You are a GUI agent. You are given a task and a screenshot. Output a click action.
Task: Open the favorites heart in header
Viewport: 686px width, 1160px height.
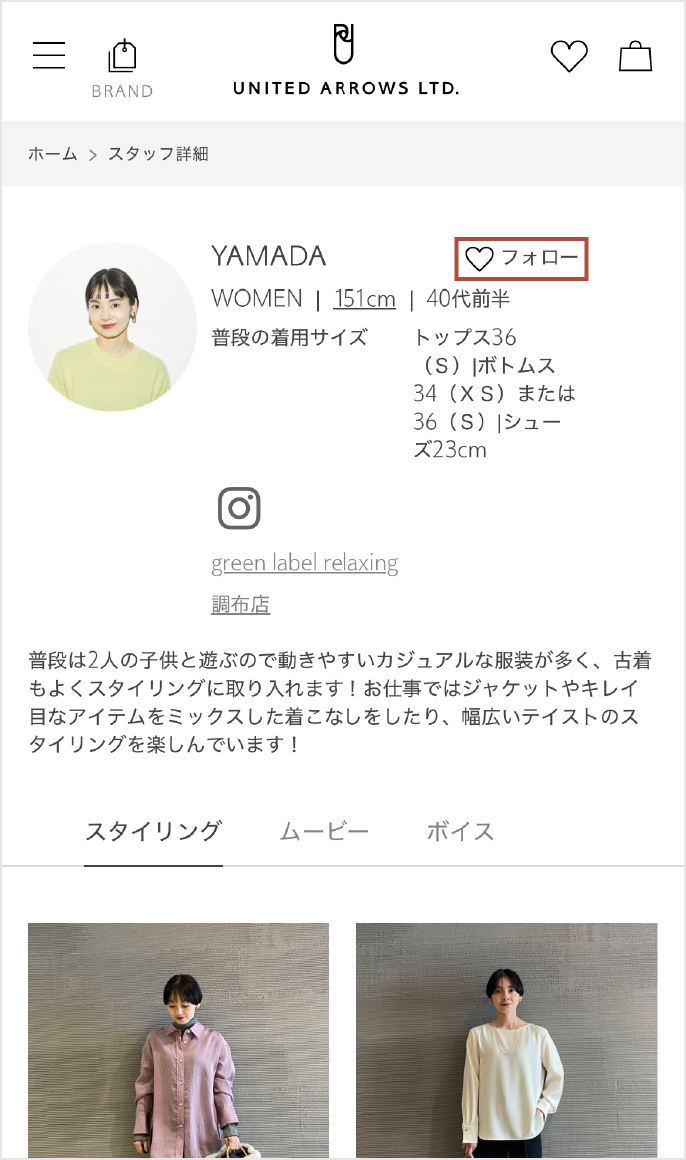tap(569, 56)
